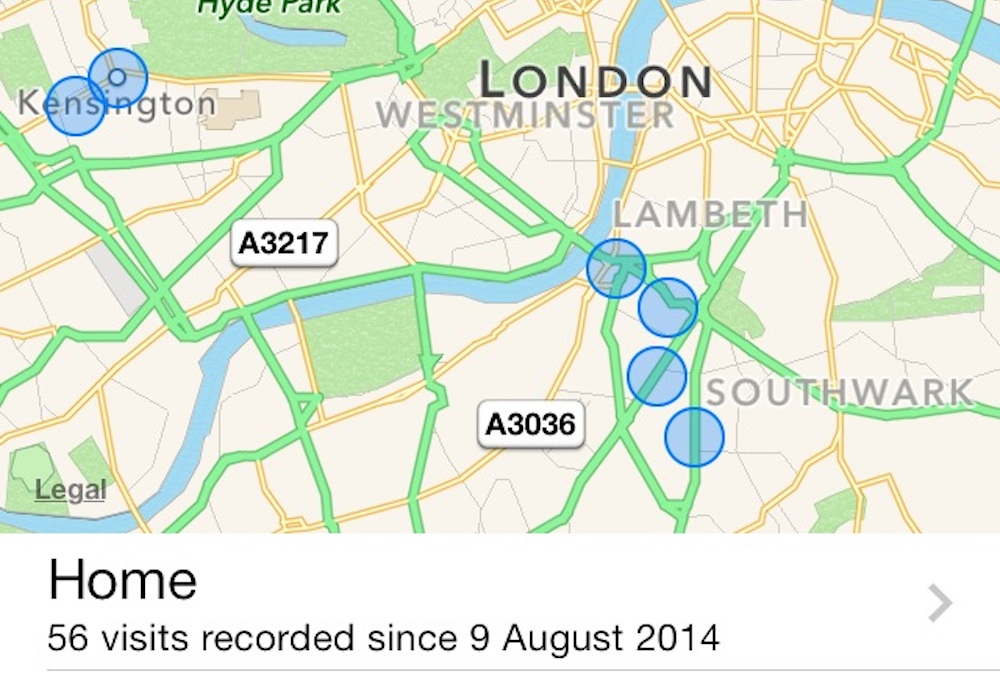Screen dimensions: 1000x673
Task: Open the Home location visits row
Action: click(x=498, y=604)
